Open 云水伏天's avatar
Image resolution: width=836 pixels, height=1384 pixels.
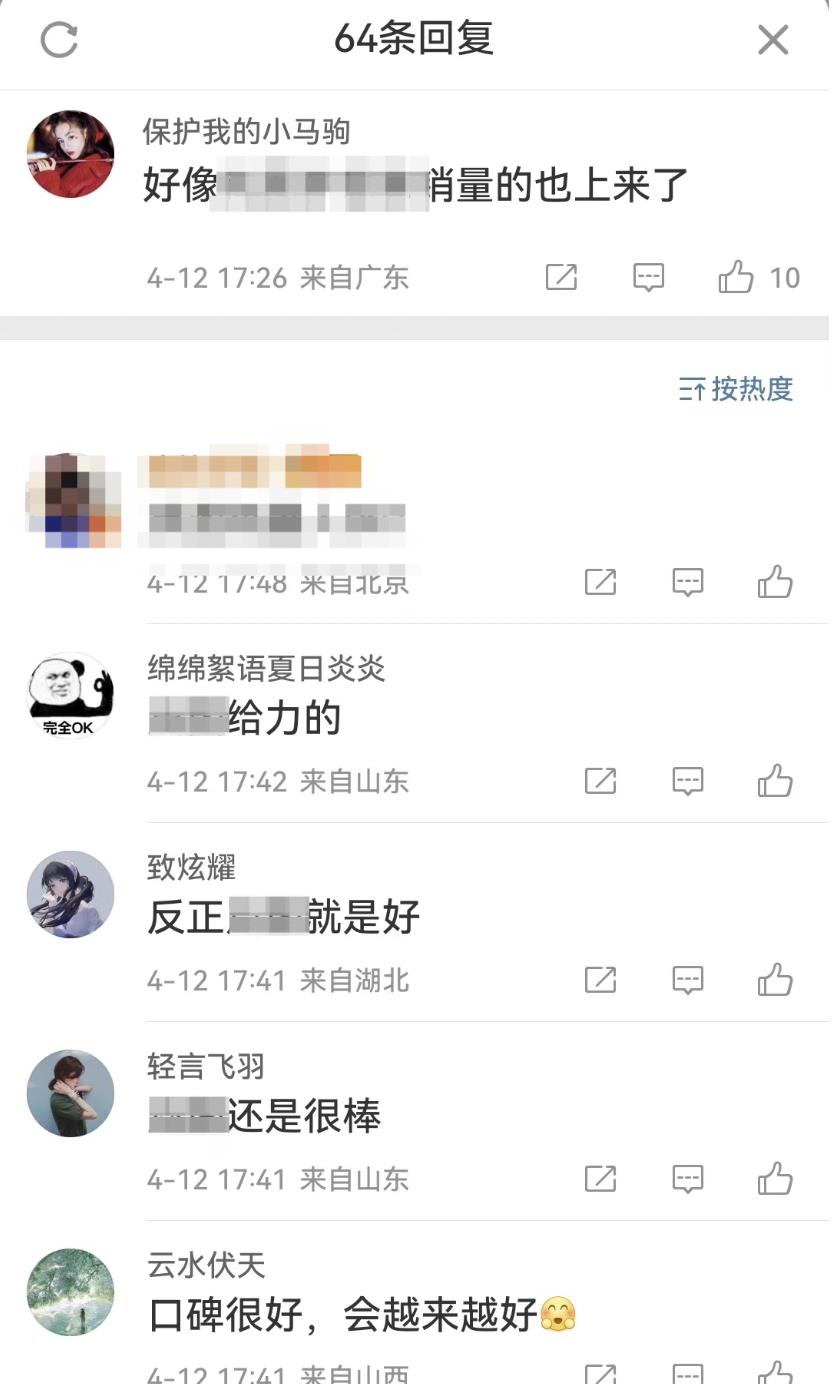[x=70, y=1292]
